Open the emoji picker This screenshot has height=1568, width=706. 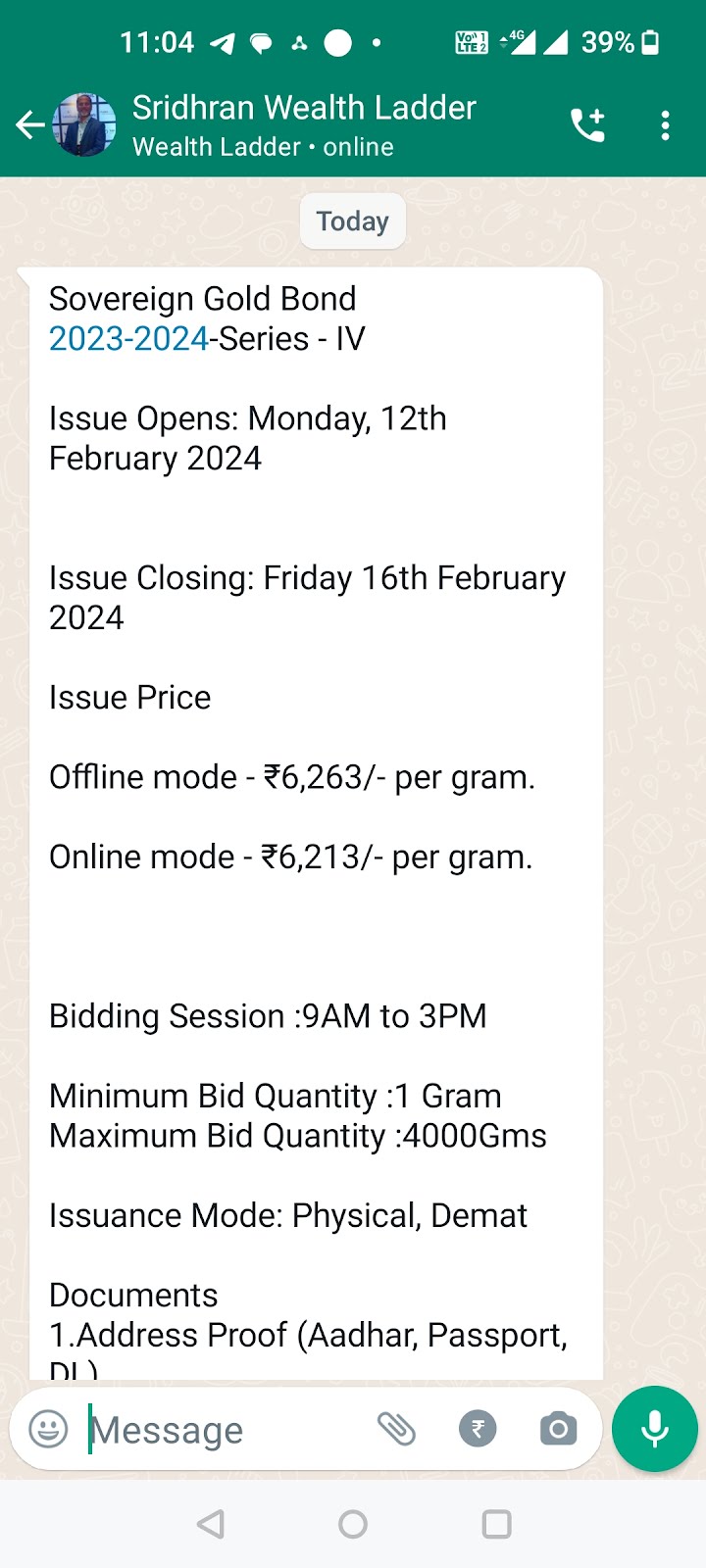pos(48,1429)
